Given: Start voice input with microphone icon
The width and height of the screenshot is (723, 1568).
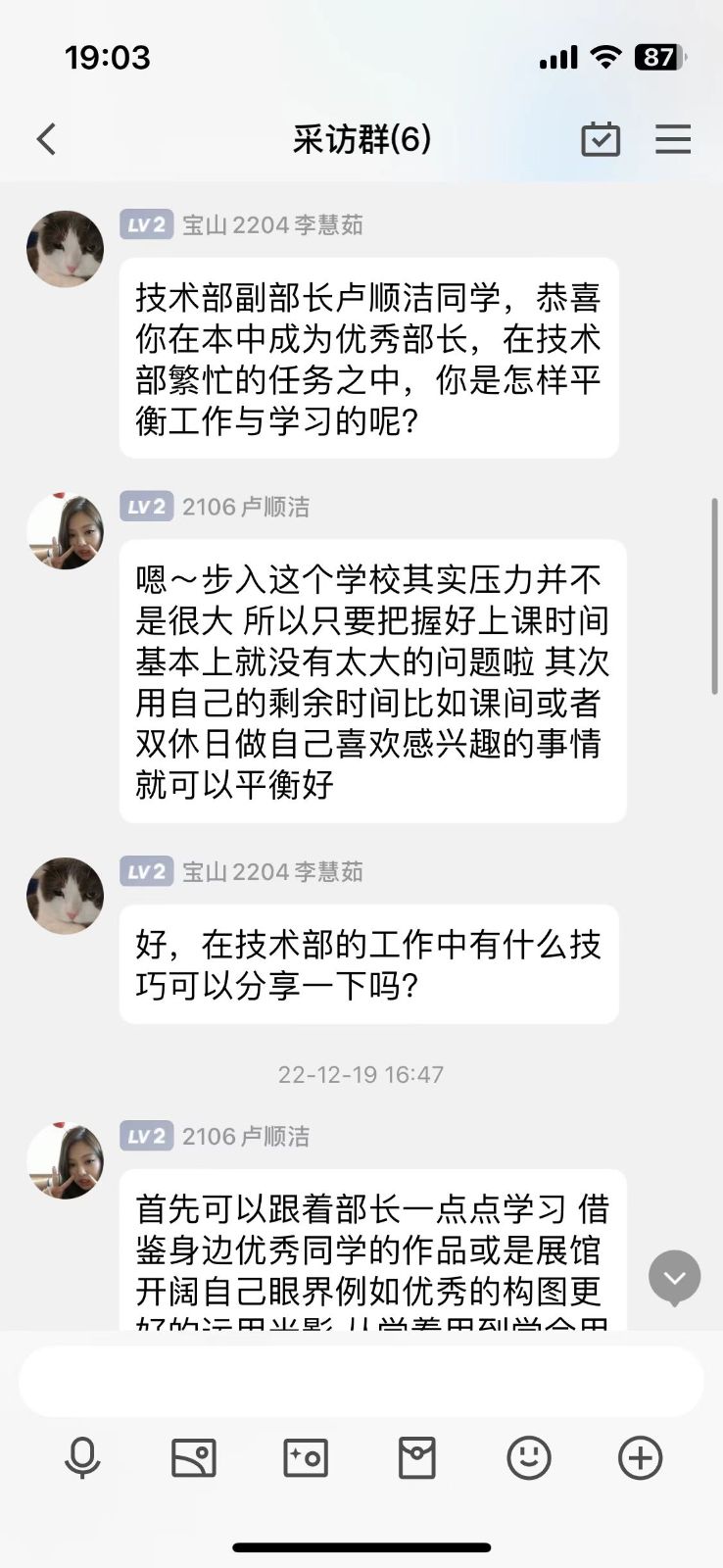Looking at the screenshot, I should [x=82, y=1458].
